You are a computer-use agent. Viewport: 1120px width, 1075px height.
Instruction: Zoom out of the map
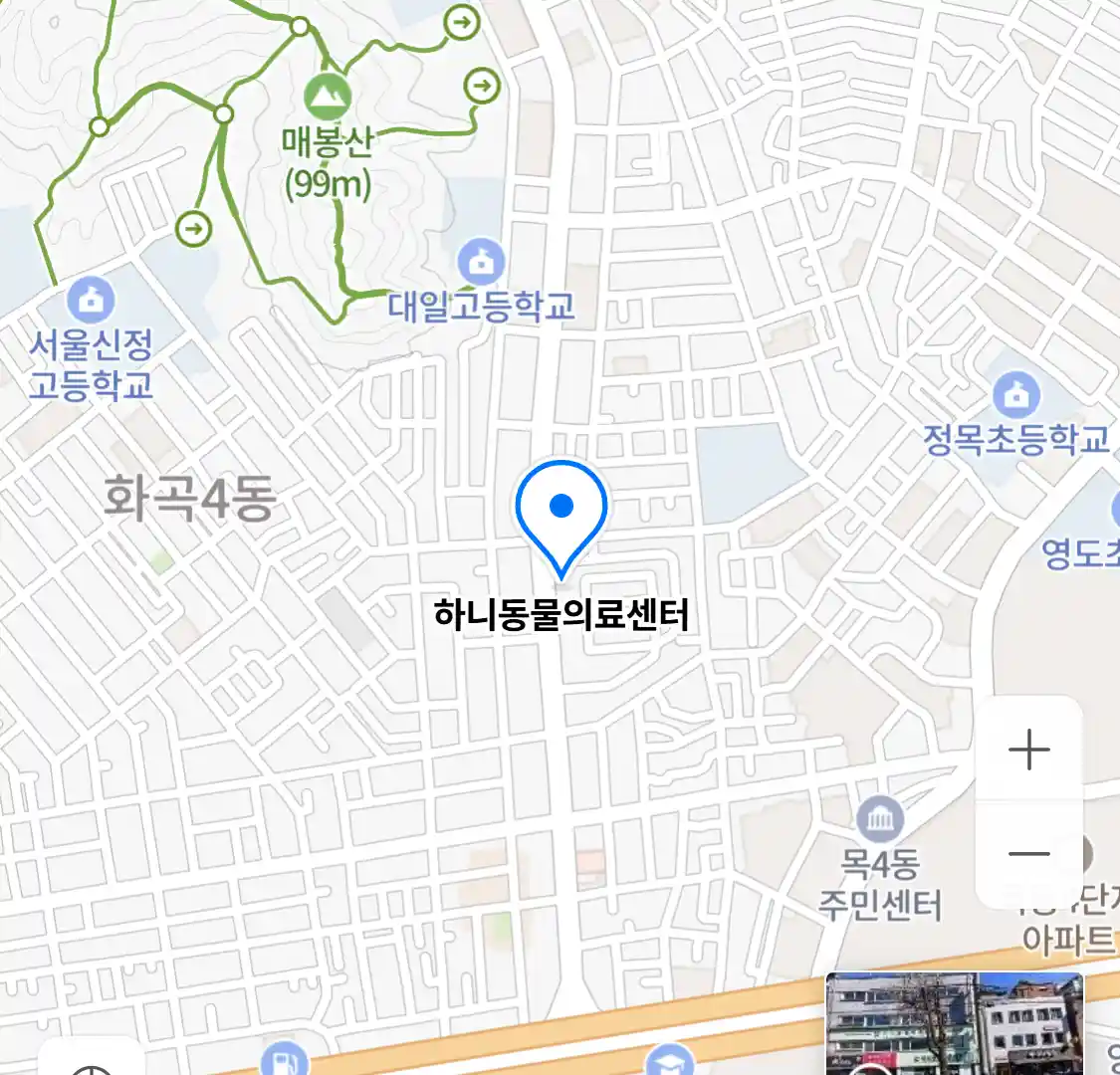click(x=1028, y=854)
